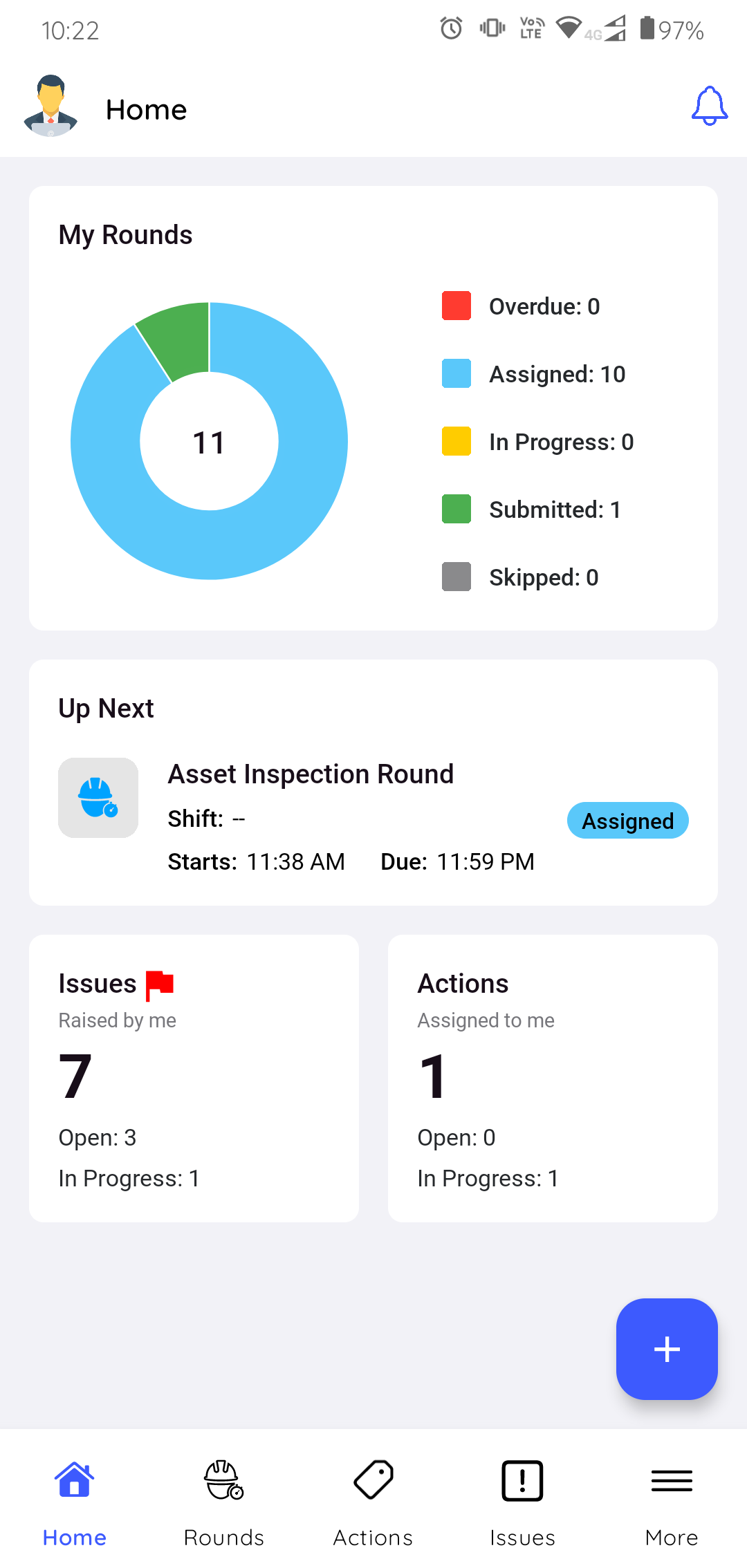Open the My Rounds chart card

pyautogui.click(x=373, y=408)
